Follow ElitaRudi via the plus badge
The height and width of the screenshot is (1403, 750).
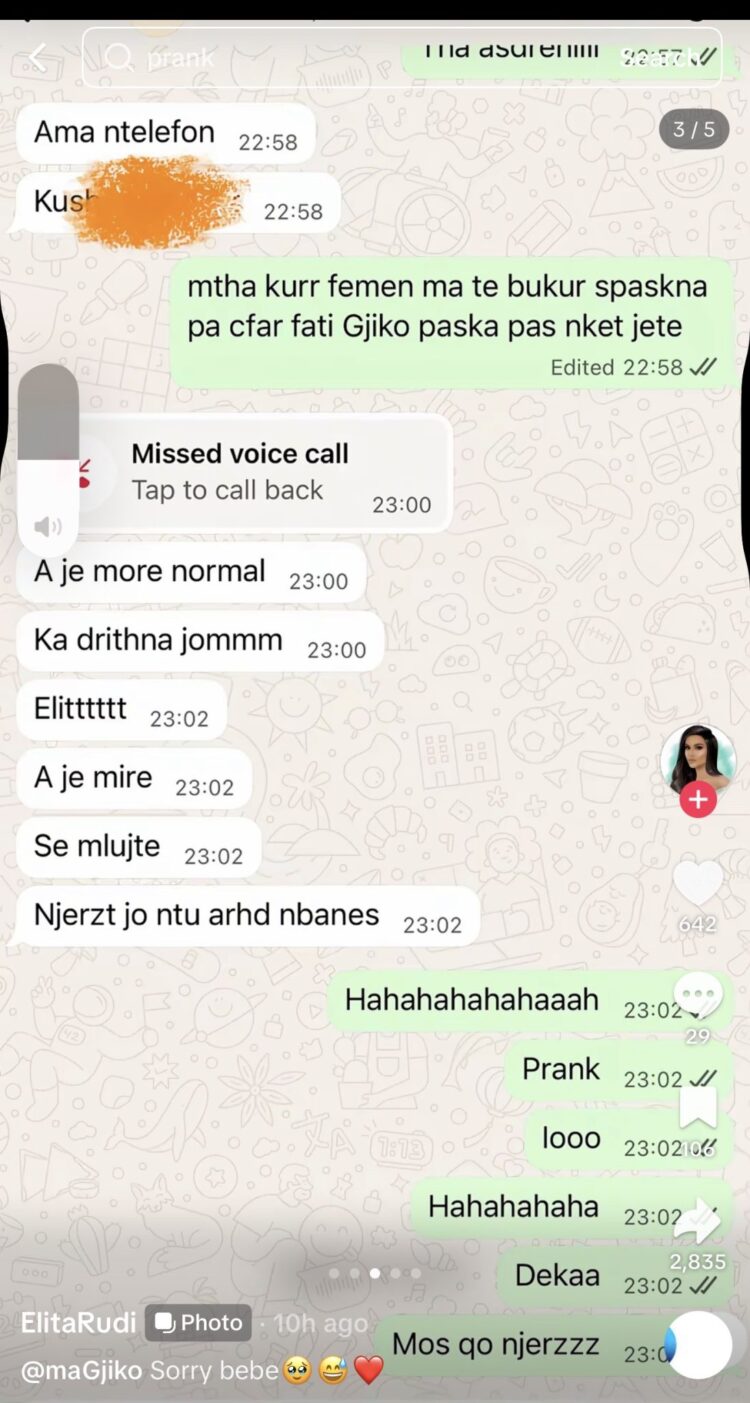pos(697,800)
